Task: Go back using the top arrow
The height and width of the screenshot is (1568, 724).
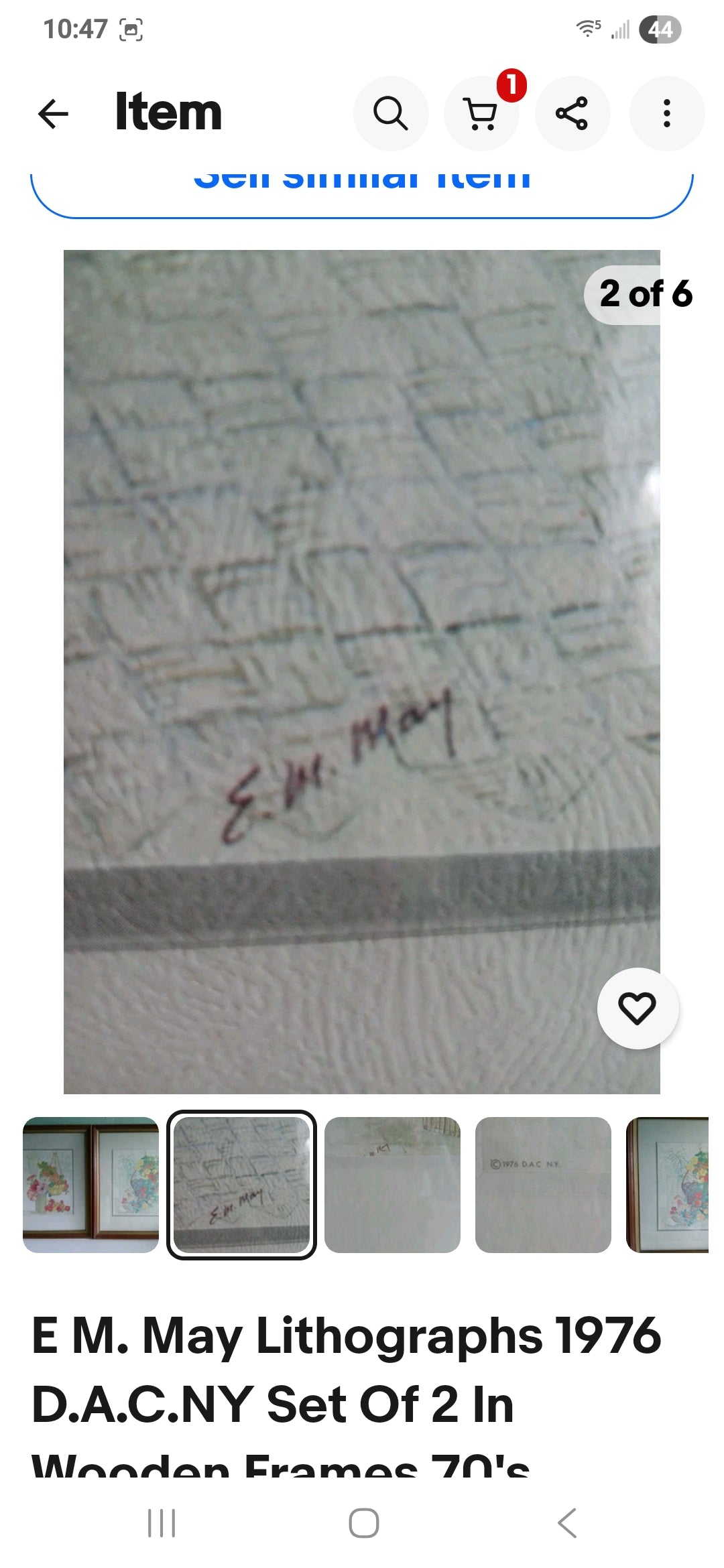Action: [54, 113]
